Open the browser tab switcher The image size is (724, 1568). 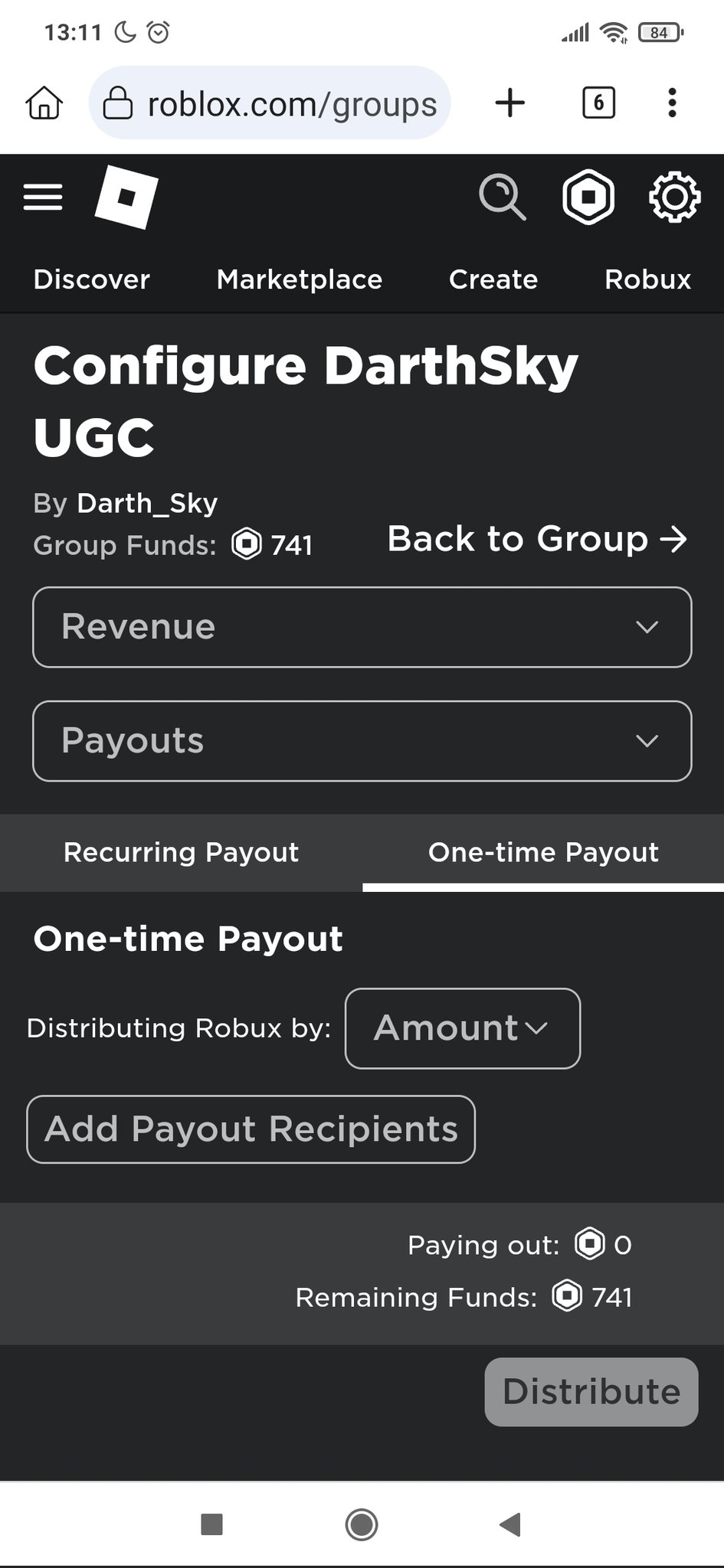point(598,102)
